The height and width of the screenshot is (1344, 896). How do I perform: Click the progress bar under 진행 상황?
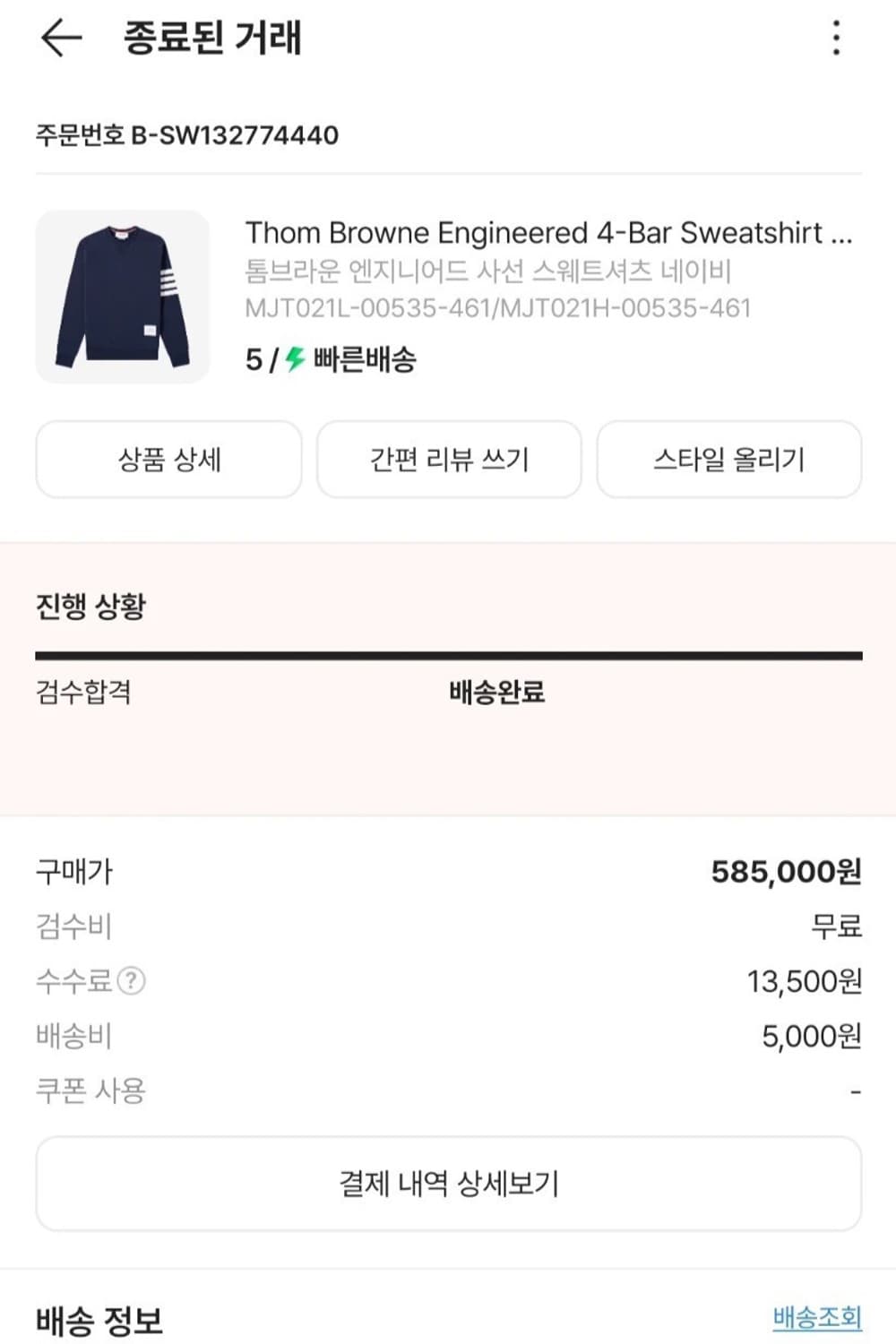(x=448, y=649)
